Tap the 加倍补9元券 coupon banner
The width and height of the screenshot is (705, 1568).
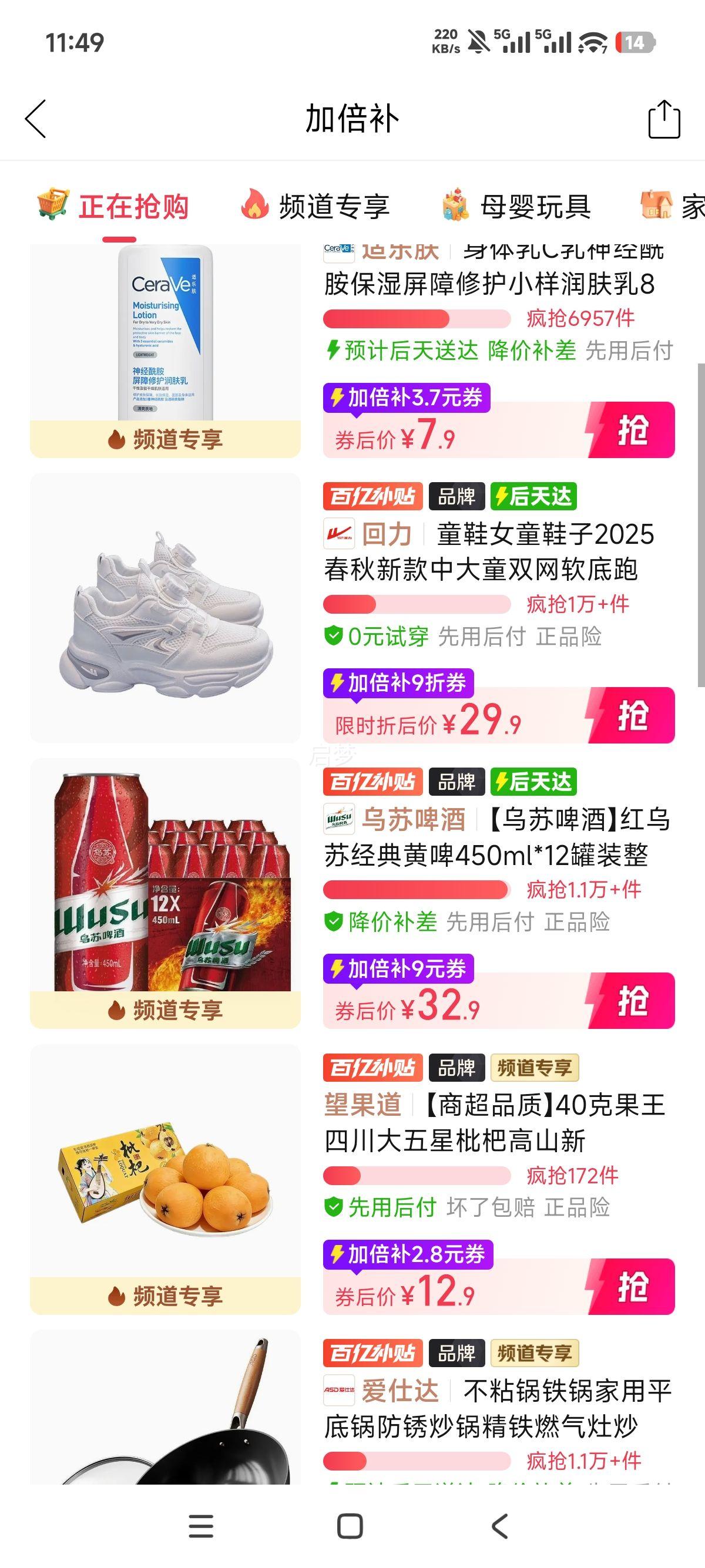point(398,969)
